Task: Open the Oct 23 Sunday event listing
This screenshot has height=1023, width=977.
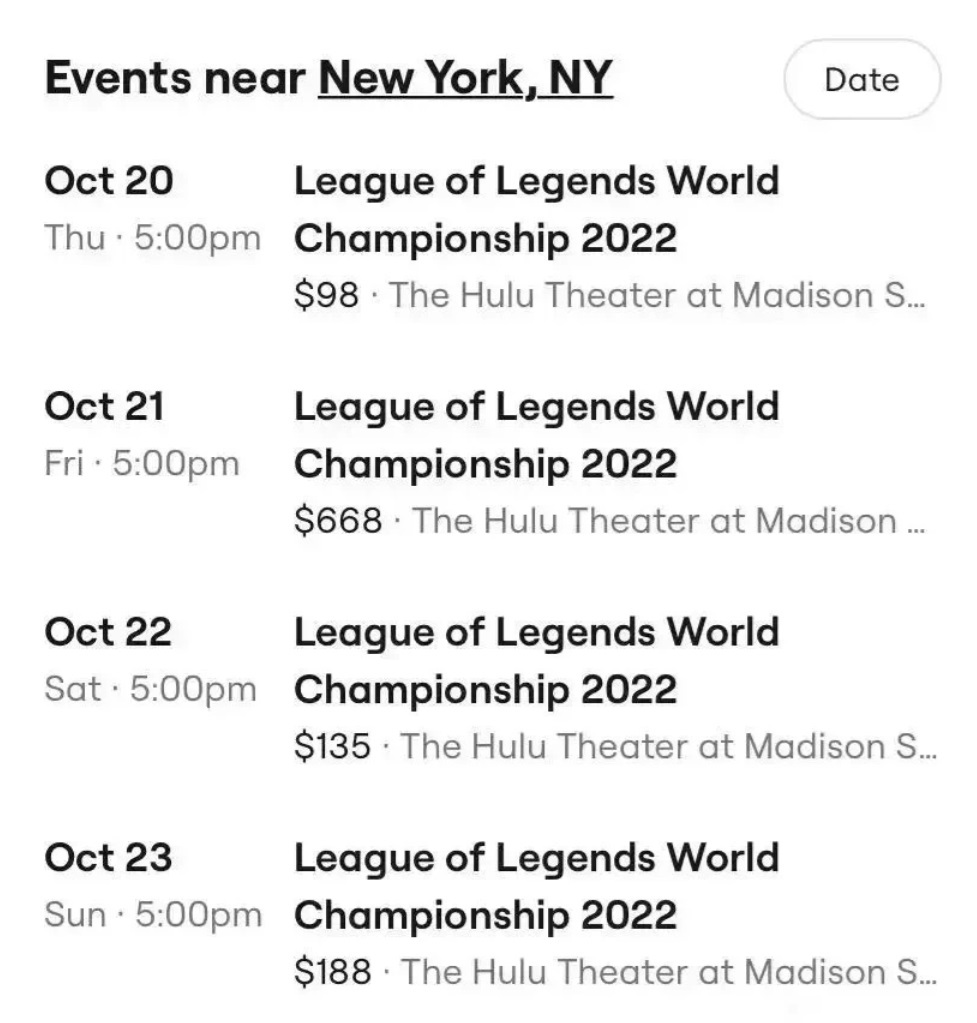Action: coord(536,887)
